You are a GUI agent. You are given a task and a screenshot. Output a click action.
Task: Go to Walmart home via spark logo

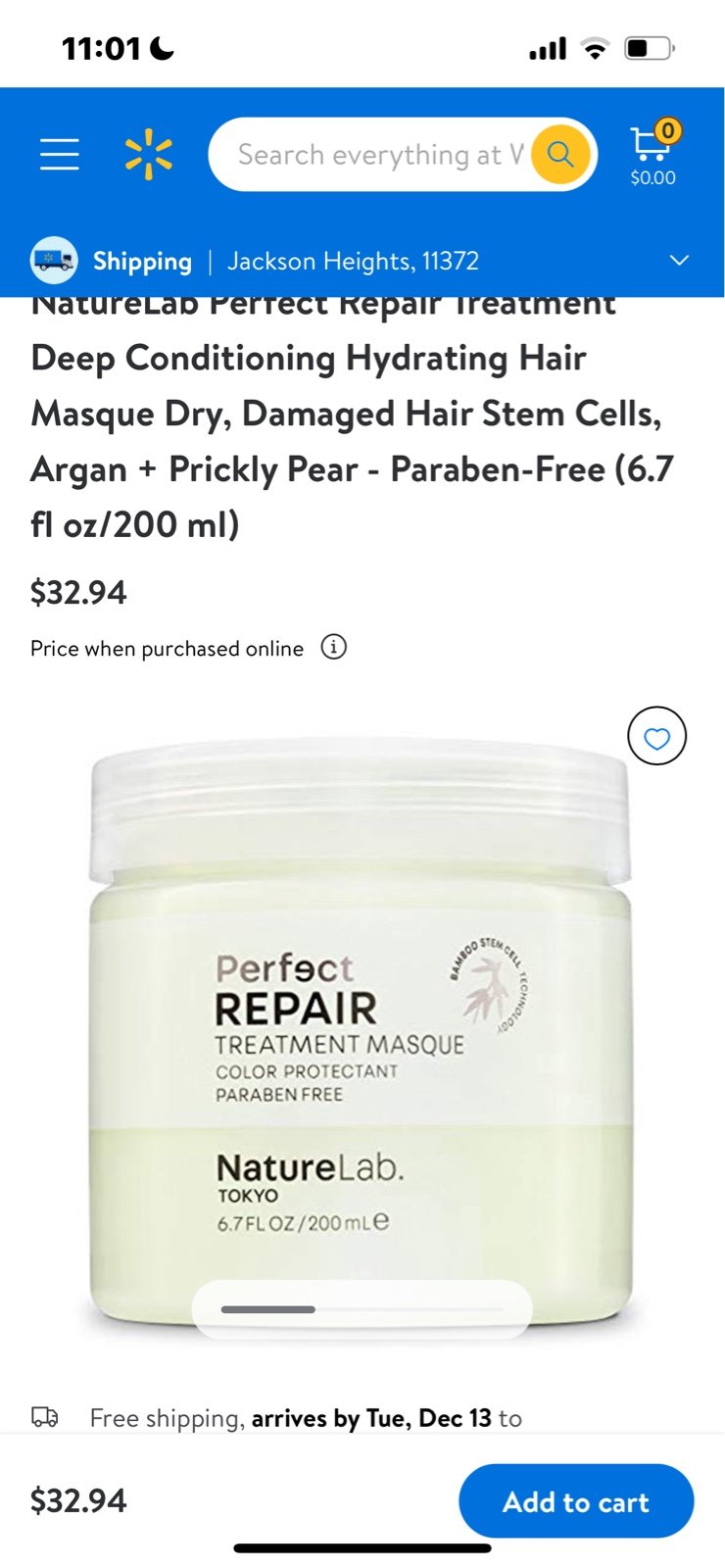coord(148,155)
